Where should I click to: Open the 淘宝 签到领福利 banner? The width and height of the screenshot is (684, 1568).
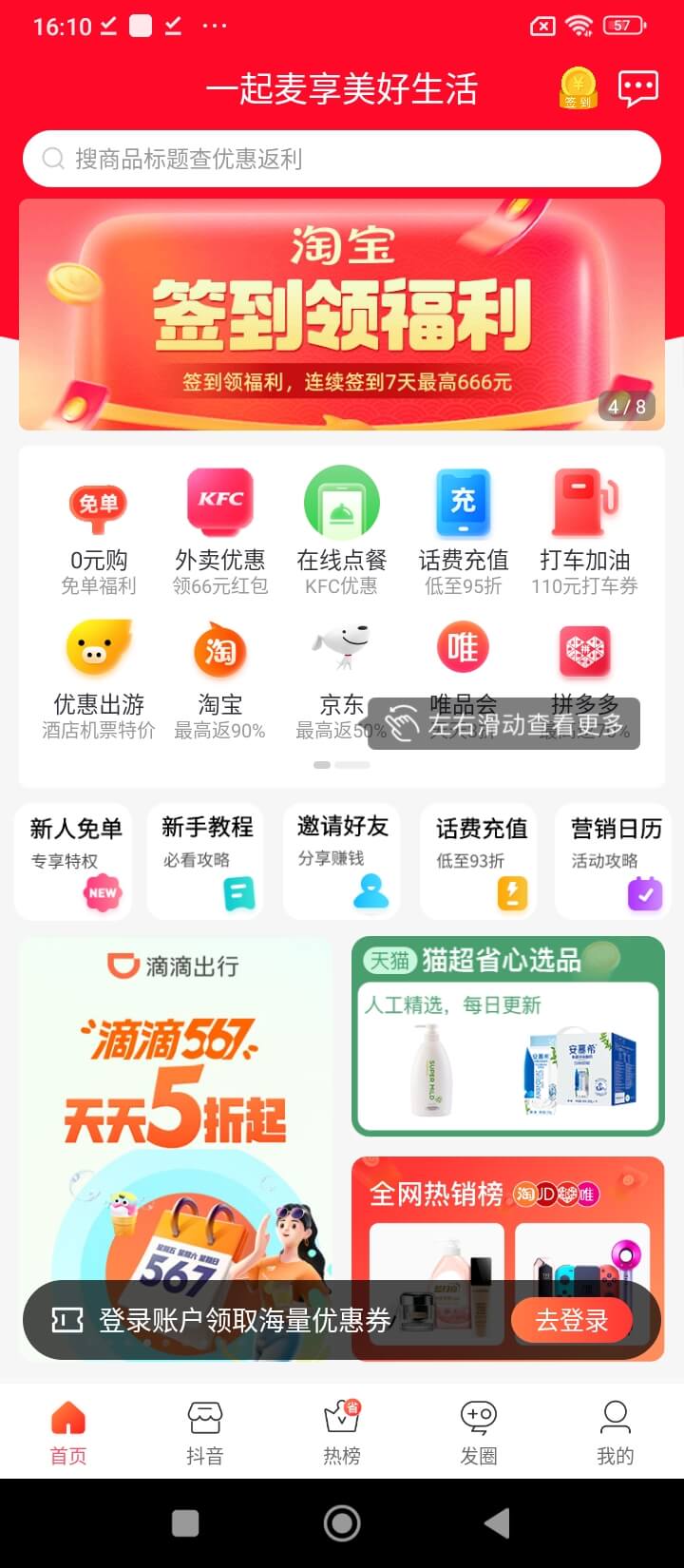click(342, 314)
